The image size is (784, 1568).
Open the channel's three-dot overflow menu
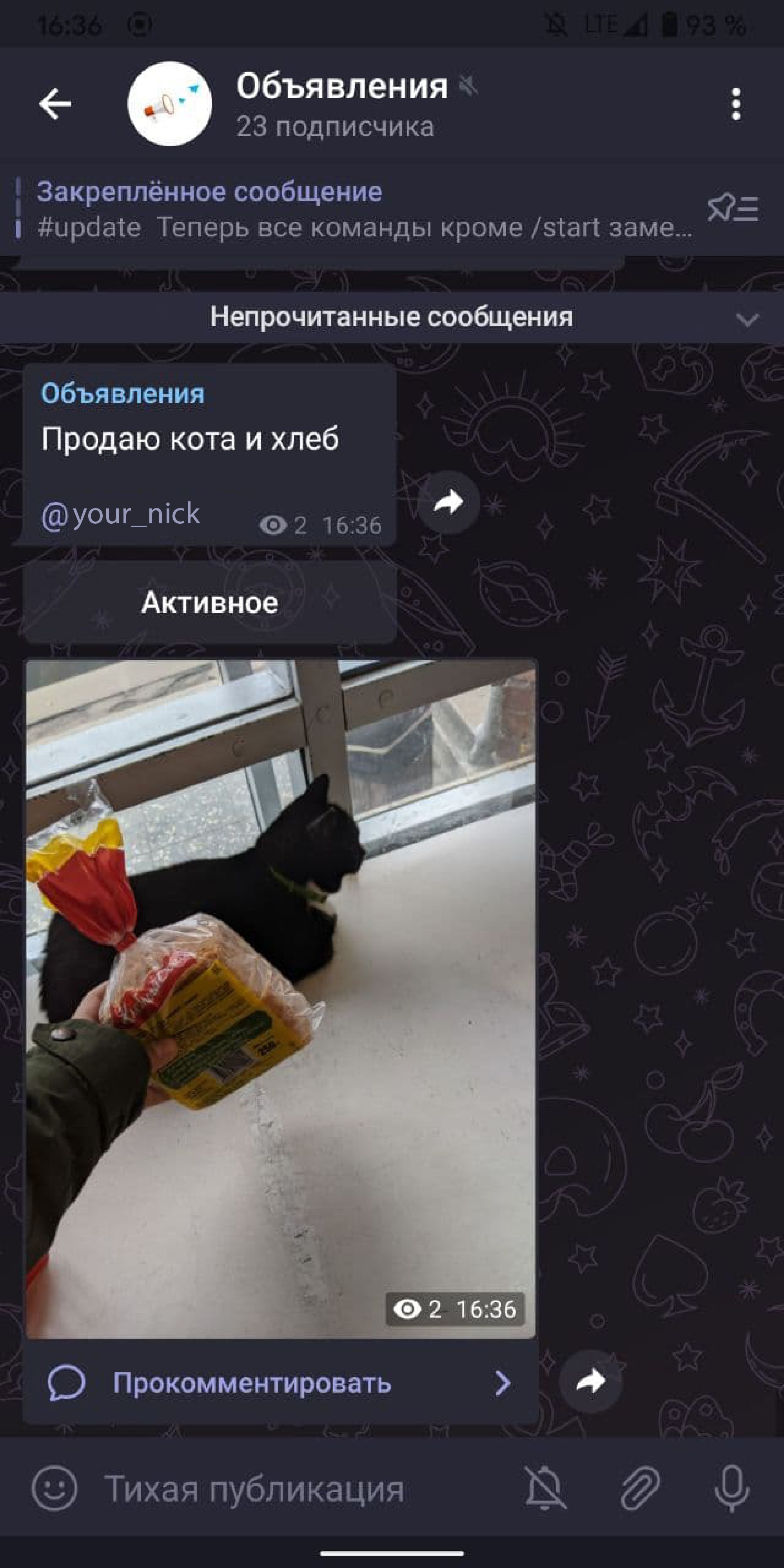tap(736, 104)
